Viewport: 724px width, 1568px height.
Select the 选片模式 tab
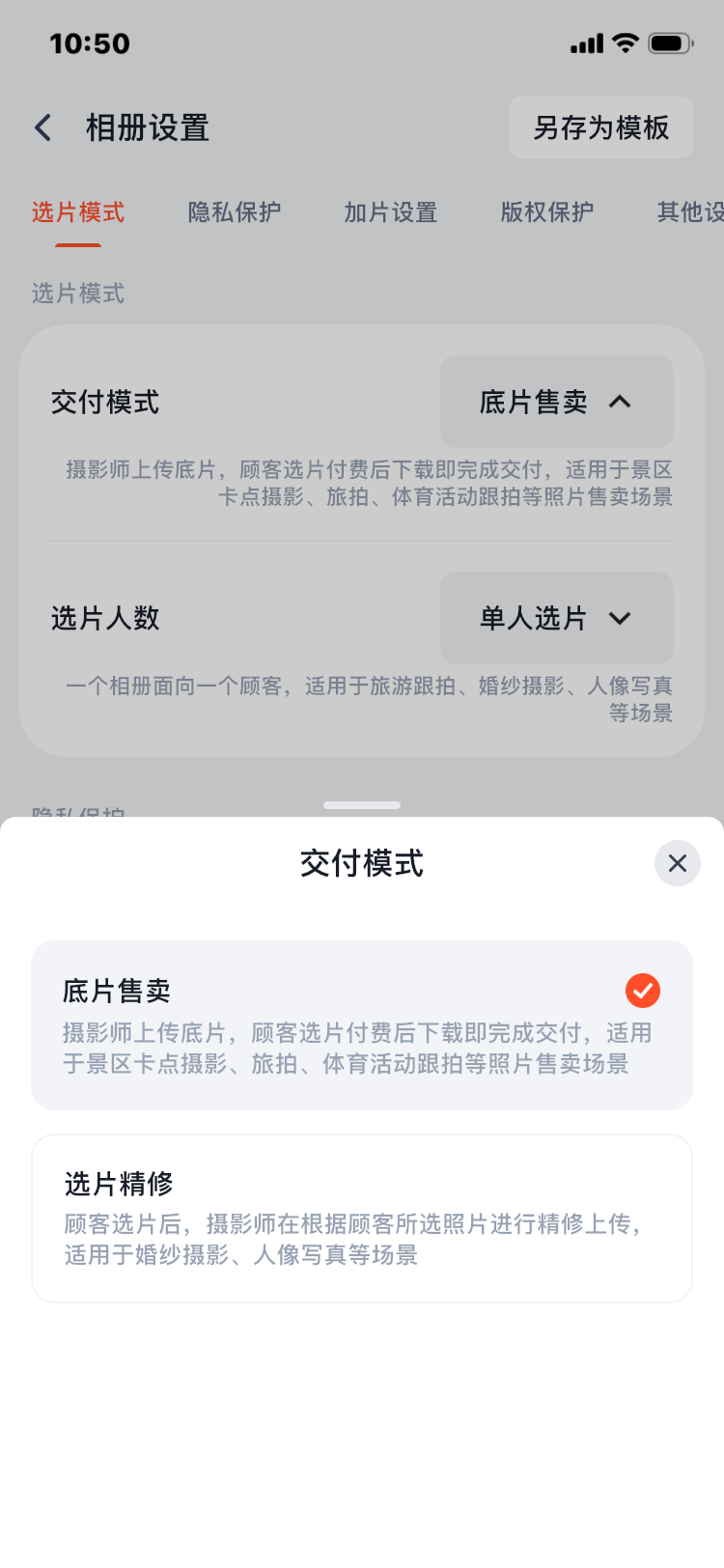pos(78,212)
